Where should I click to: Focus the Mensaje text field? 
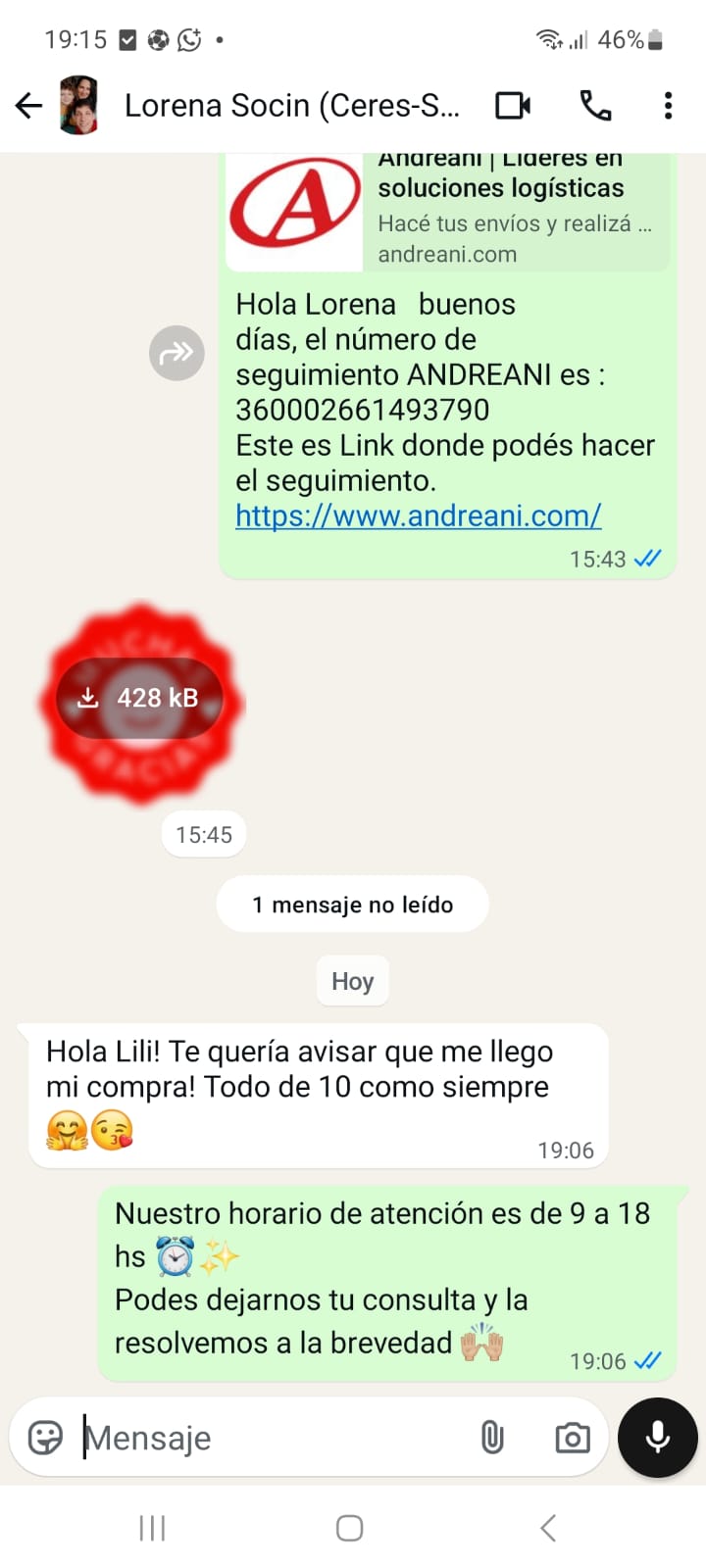[275, 1438]
